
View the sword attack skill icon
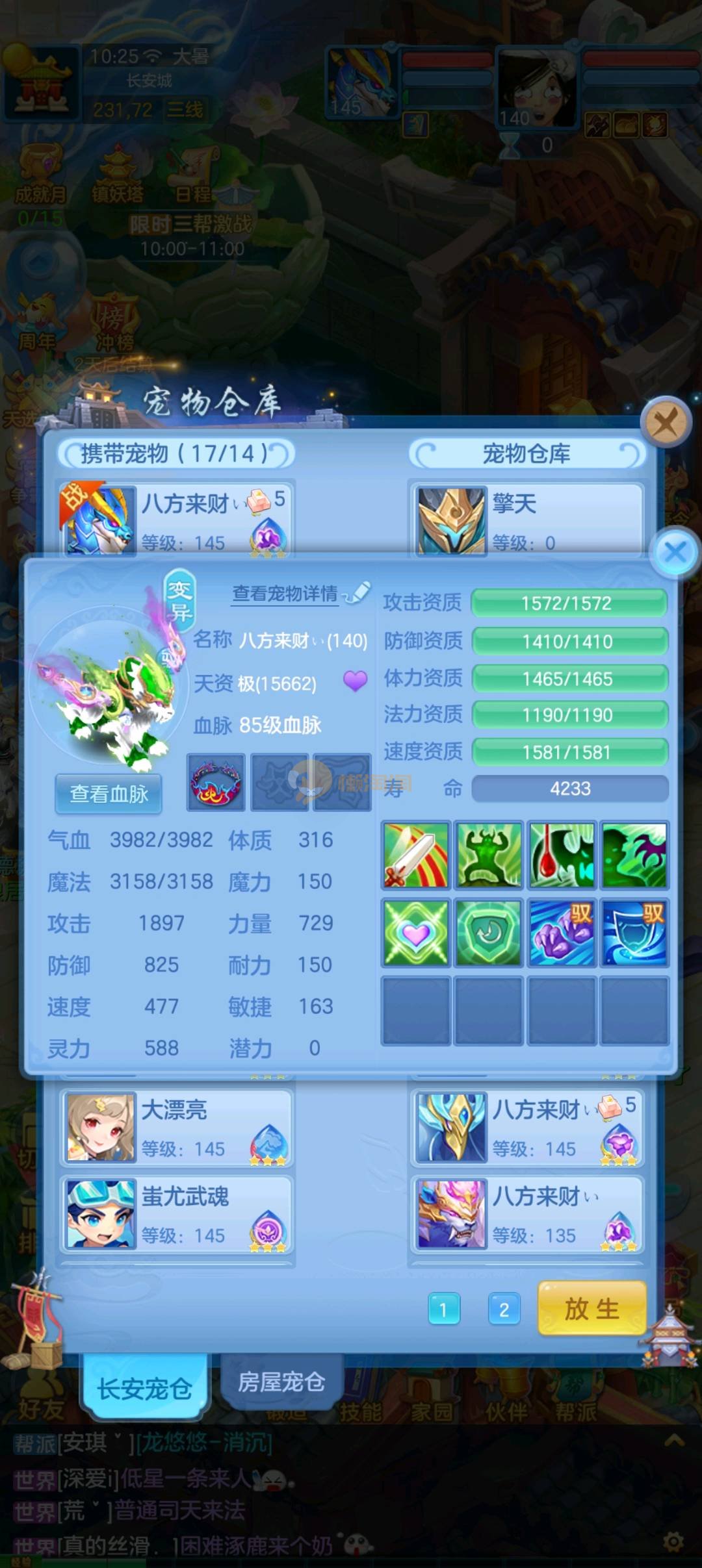(416, 855)
